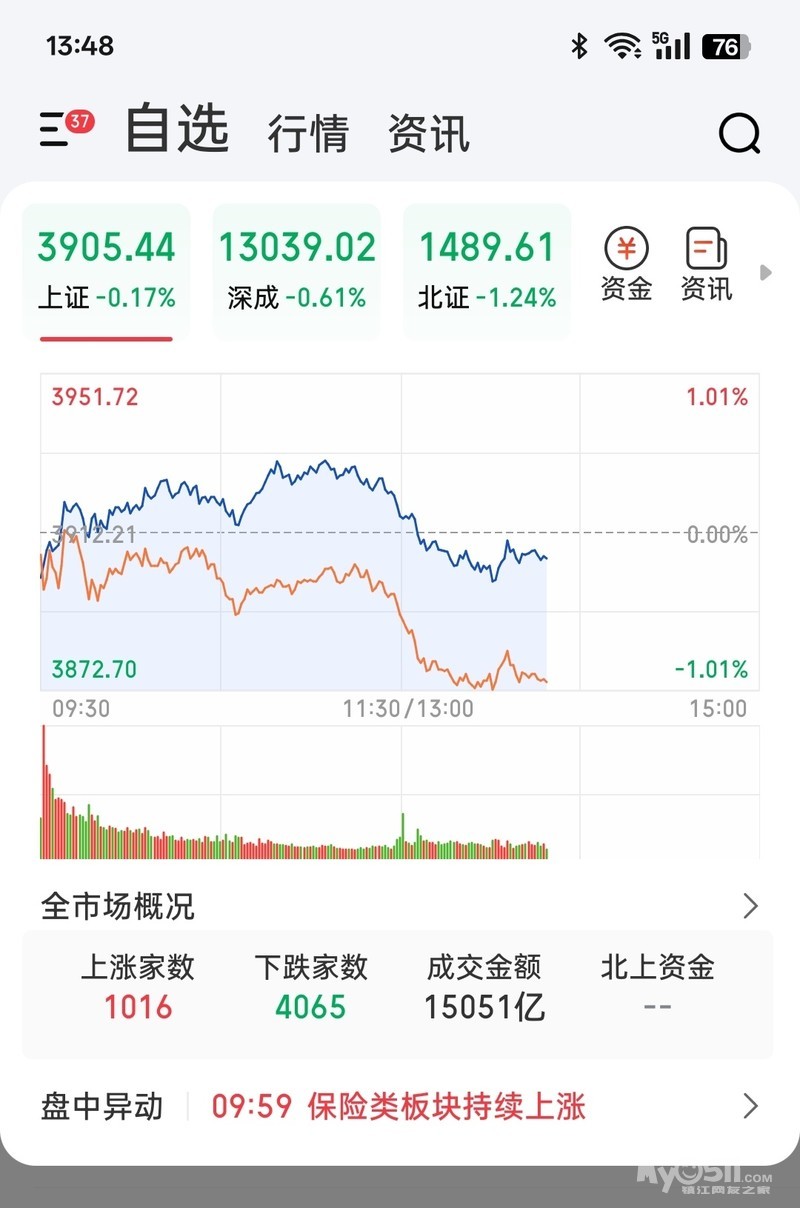Select the 深成 index card
The height and width of the screenshot is (1208, 800).
(x=297, y=270)
